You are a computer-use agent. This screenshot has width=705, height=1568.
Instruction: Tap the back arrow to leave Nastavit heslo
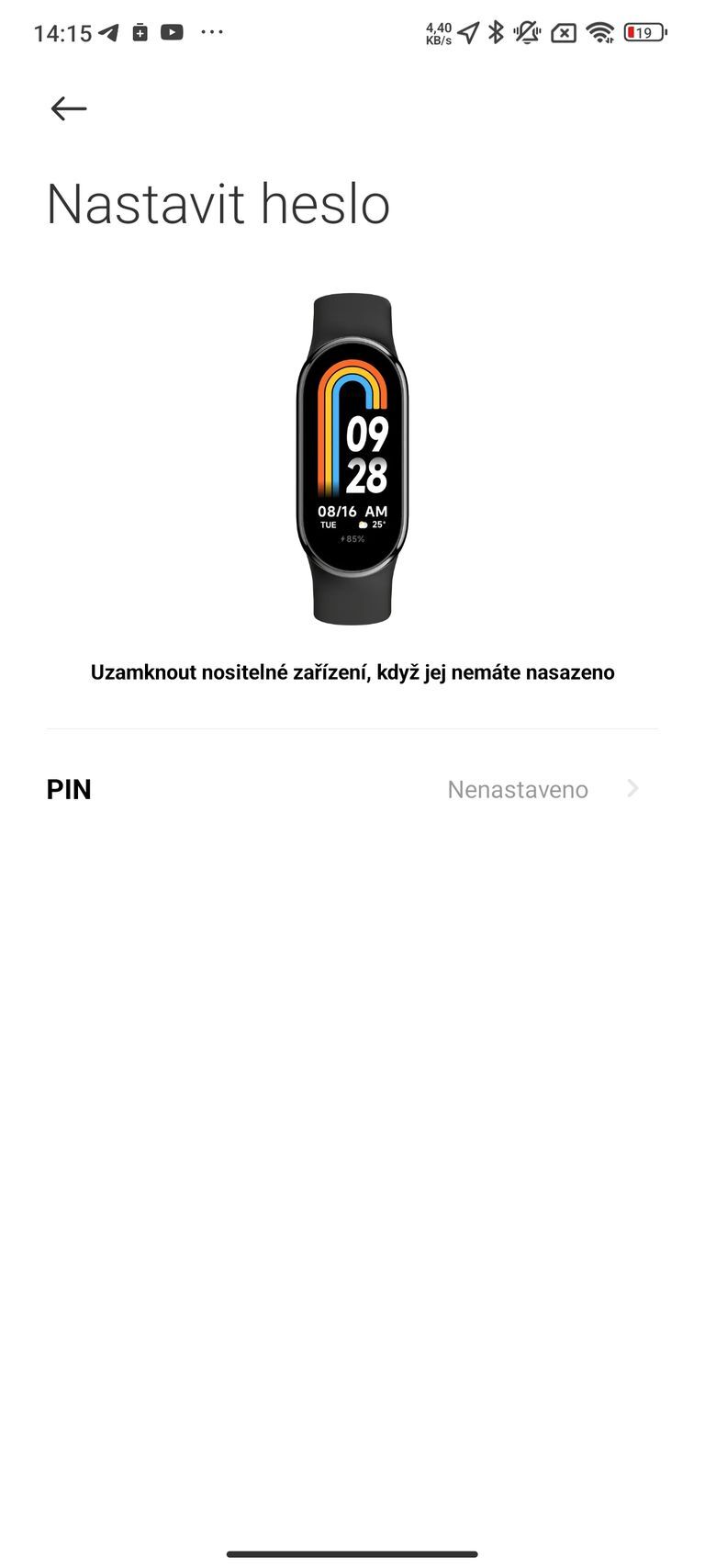(67, 108)
